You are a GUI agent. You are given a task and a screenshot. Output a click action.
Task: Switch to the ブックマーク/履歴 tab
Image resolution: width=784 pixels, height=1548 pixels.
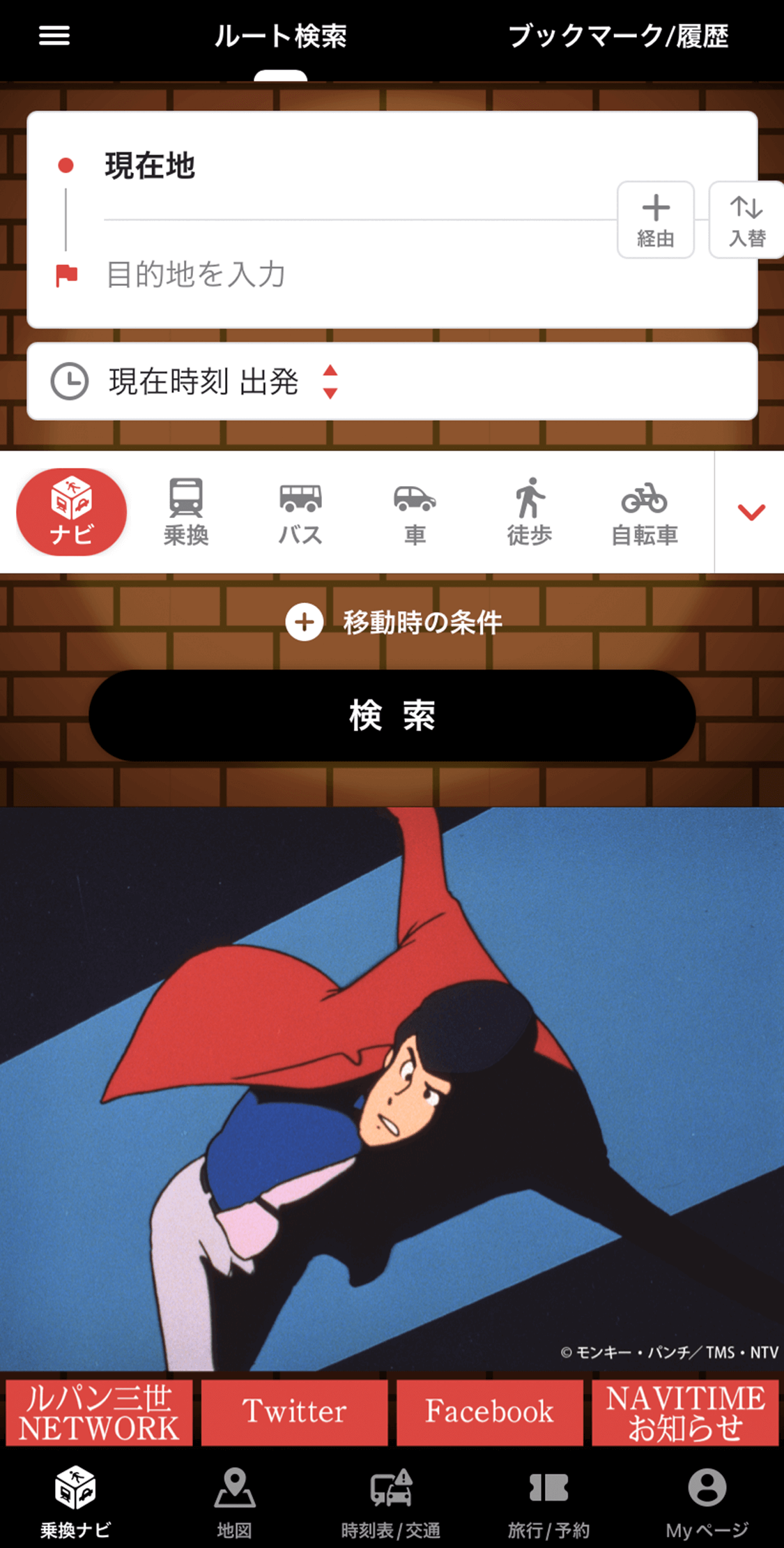click(618, 36)
